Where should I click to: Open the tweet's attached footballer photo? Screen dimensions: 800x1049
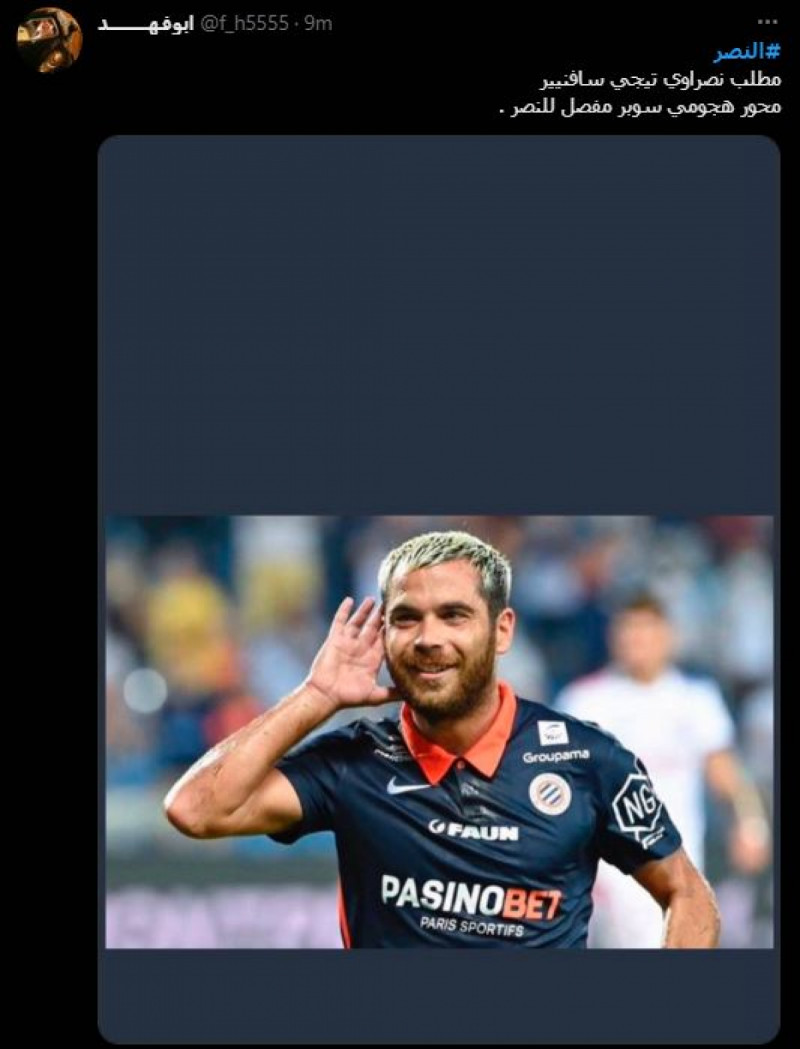click(439, 731)
